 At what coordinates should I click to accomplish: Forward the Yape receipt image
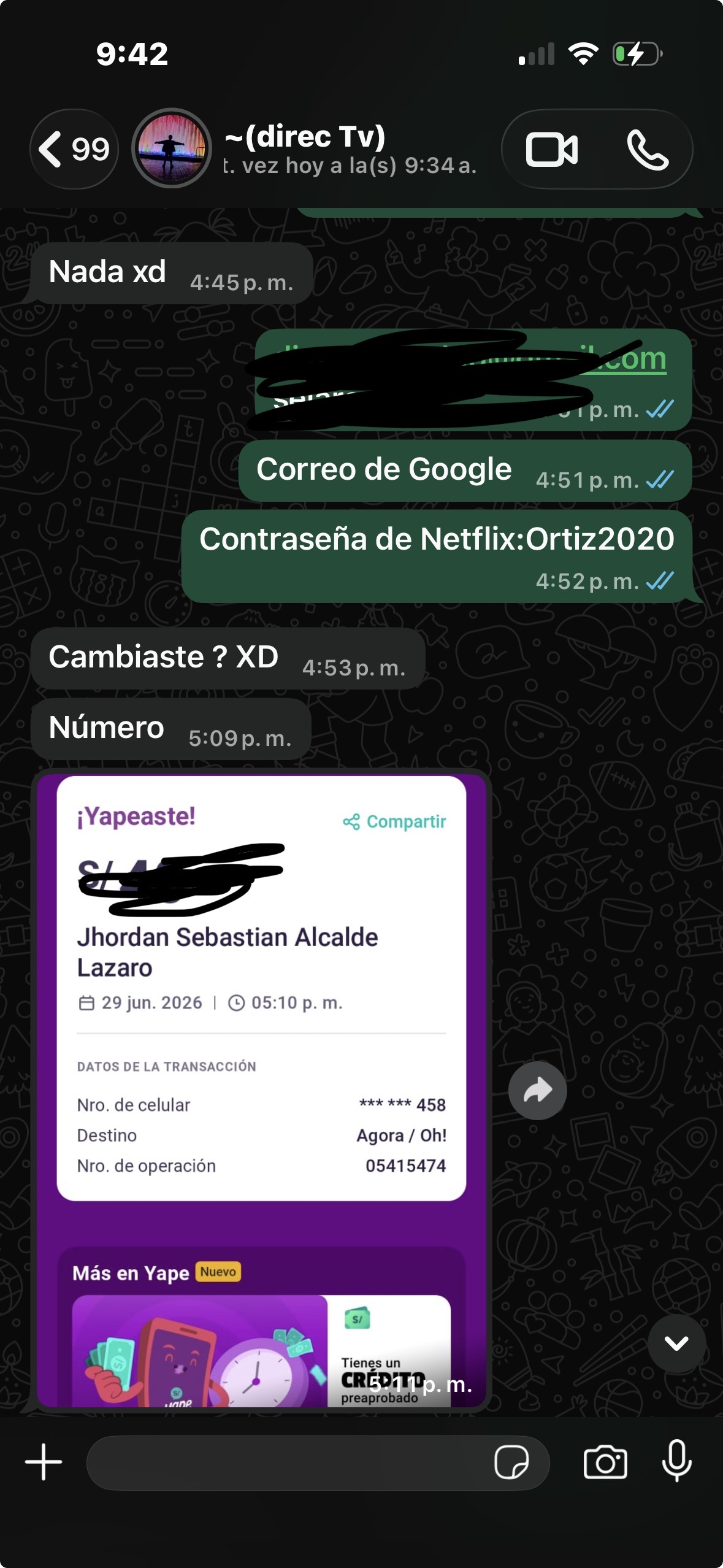[x=538, y=1090]
